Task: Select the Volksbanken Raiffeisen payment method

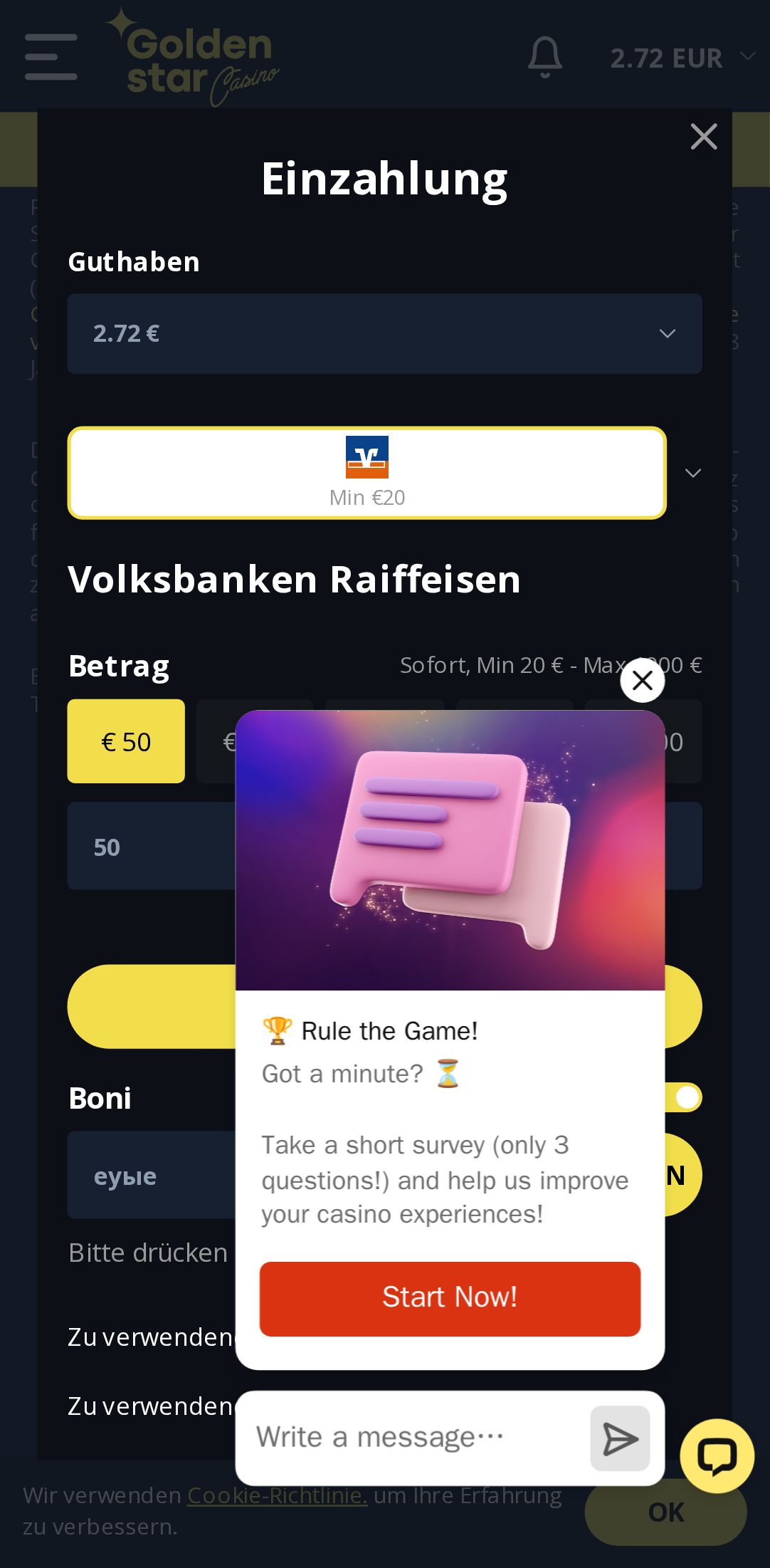Action: pyautogui.click(x=366, y=473)
